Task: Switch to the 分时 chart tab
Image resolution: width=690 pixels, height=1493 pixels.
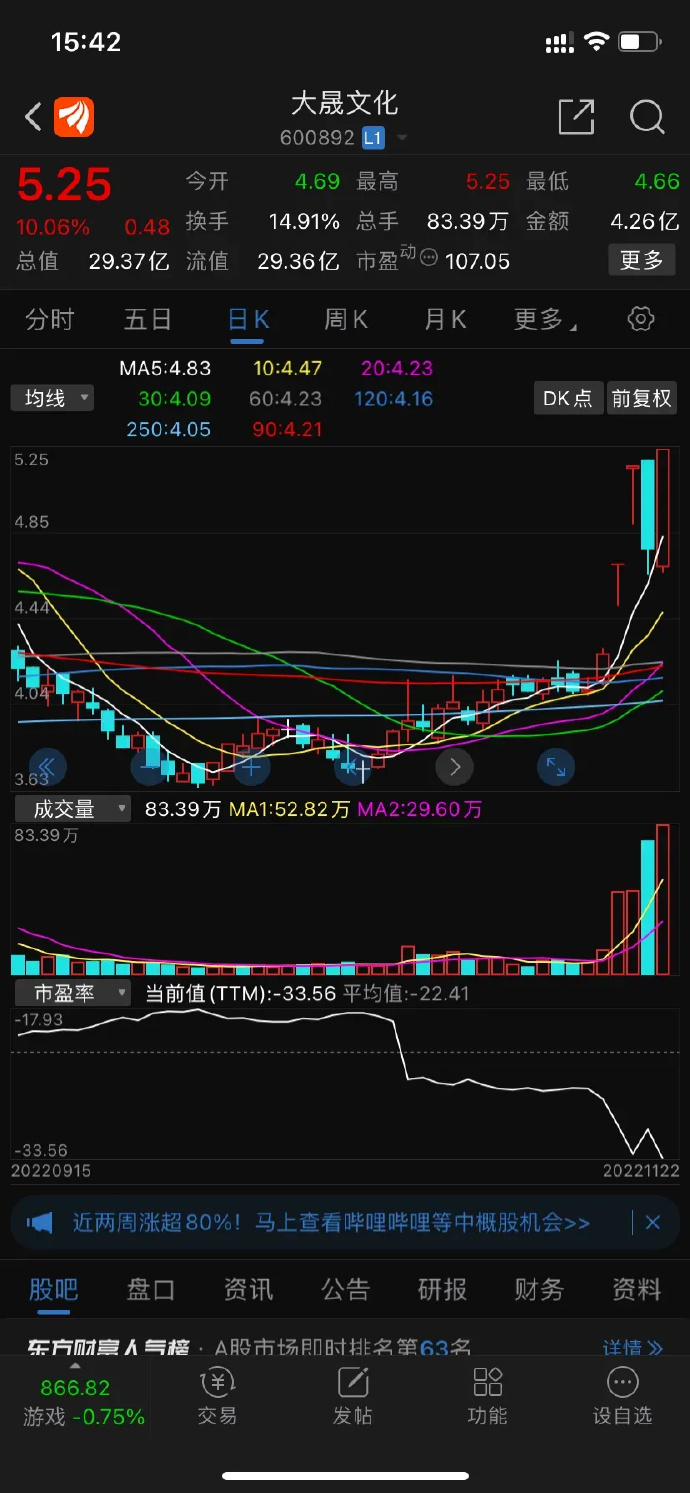Action: pyautogui.click(x=50, y=320)
